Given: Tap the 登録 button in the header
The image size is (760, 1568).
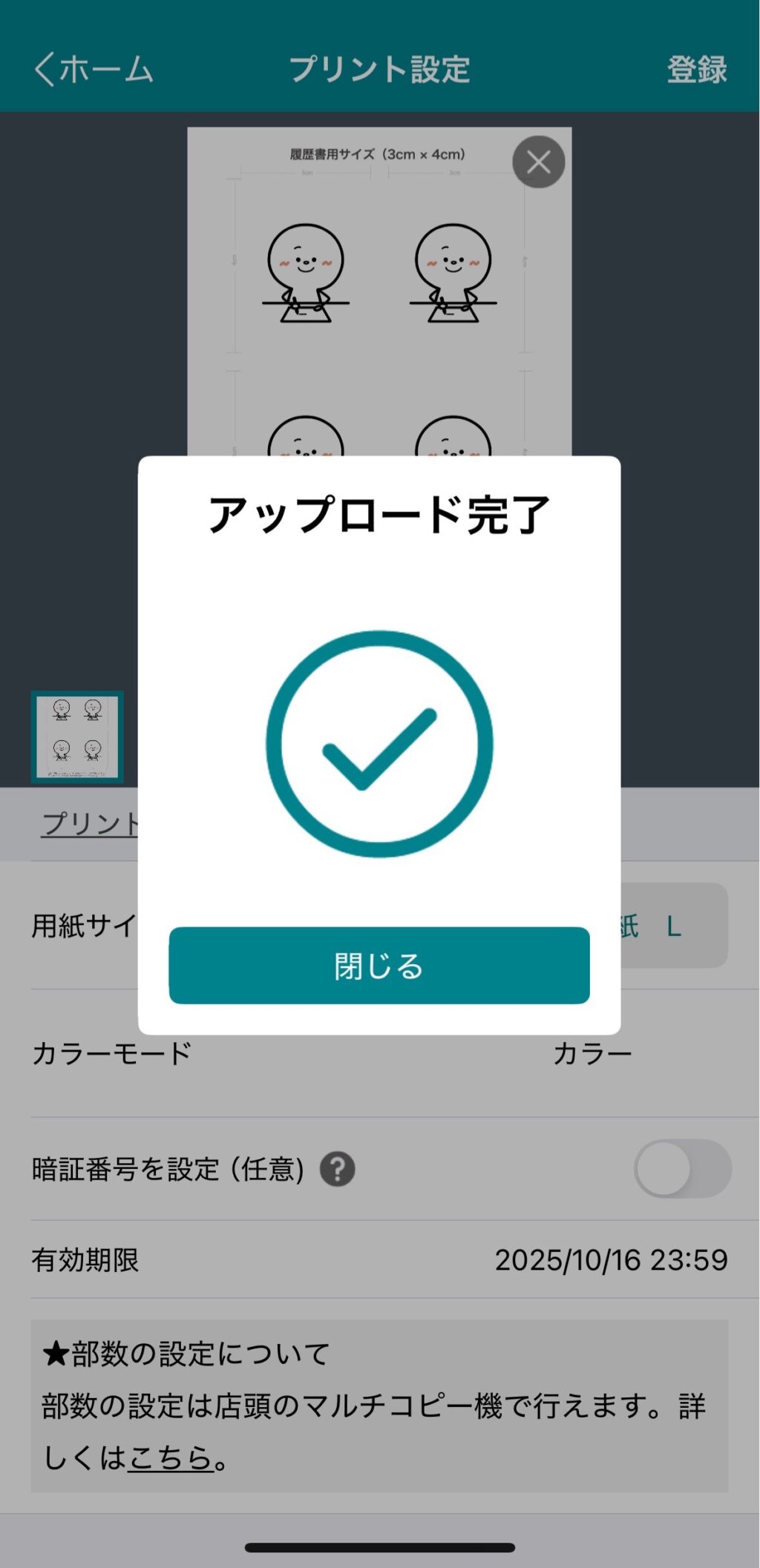Looking at the screenshot, I should [696, 70].
